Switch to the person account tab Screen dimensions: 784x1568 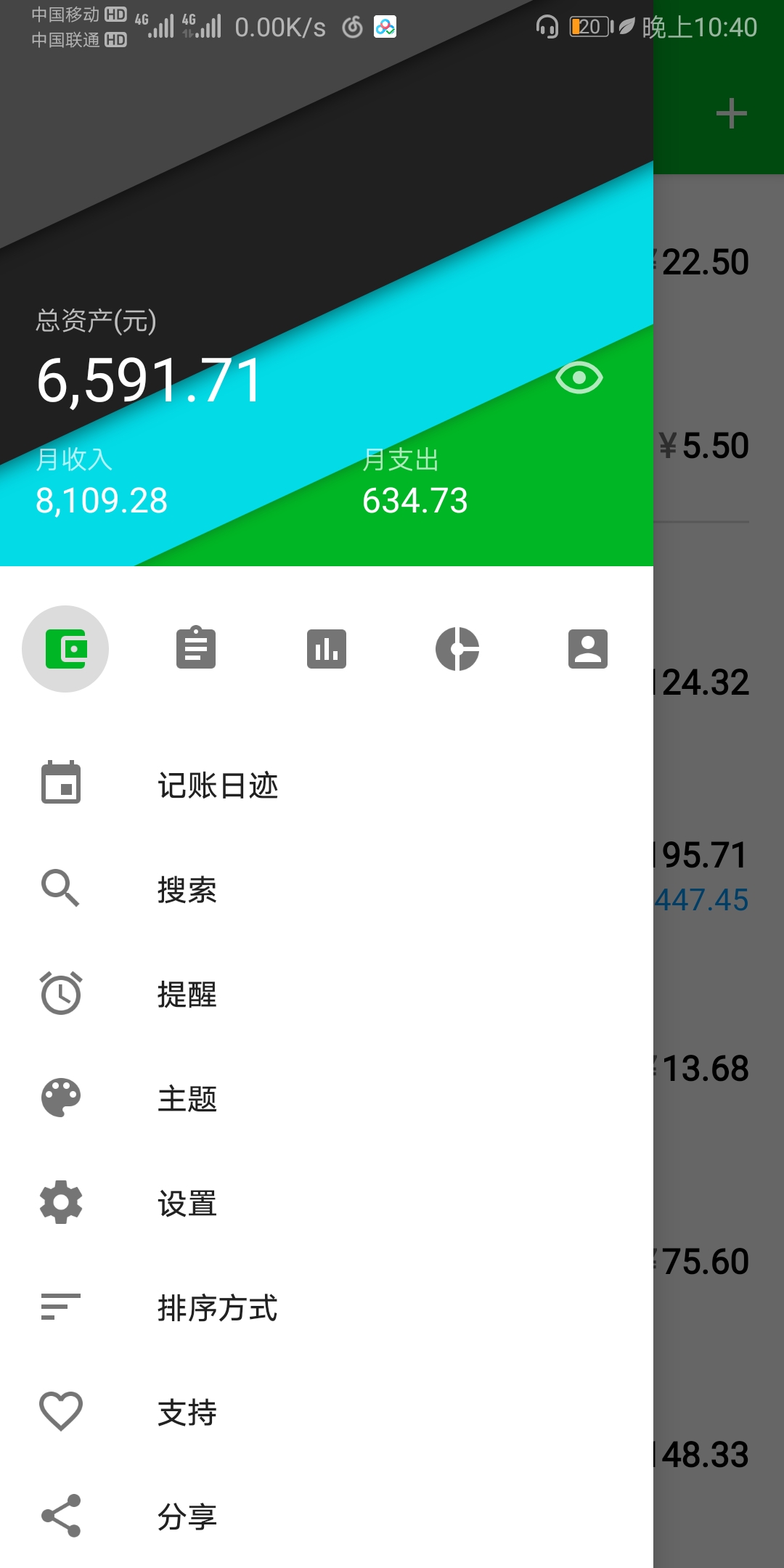point(588,649)
